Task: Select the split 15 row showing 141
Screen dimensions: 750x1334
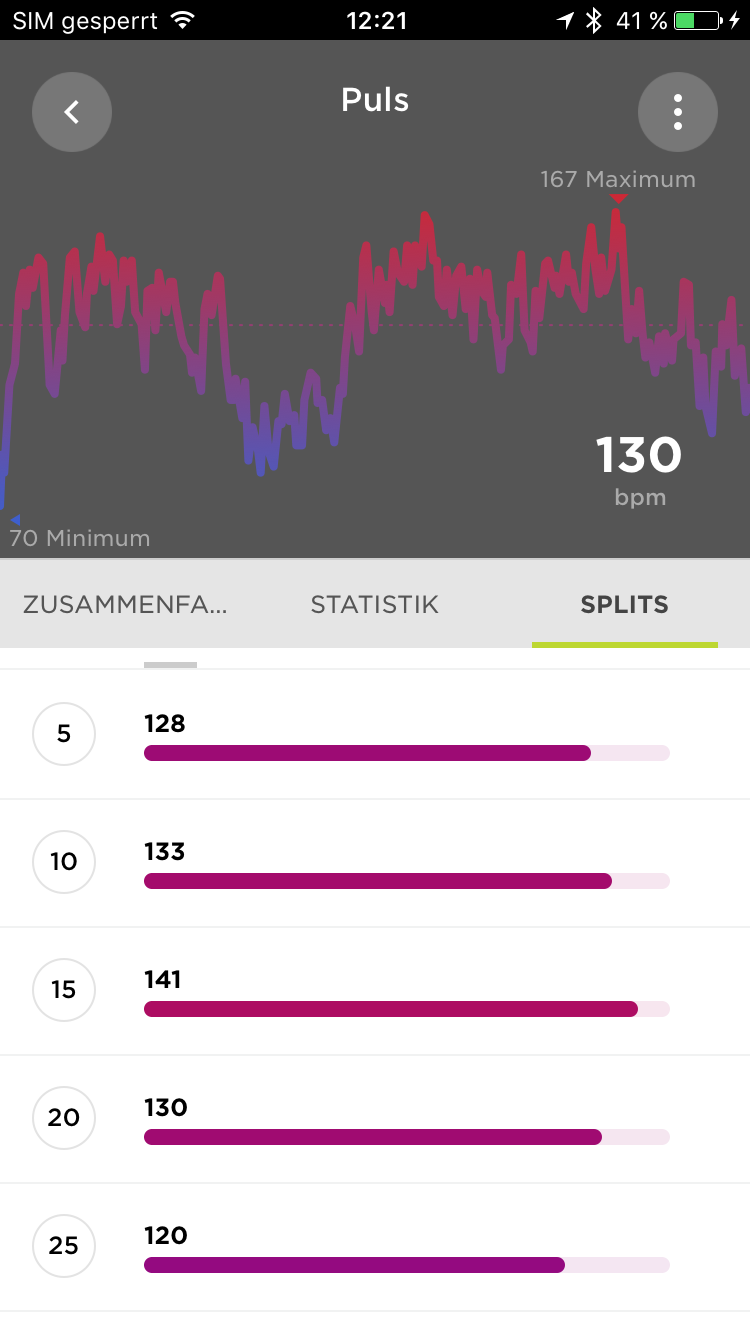Action: (x=375, y=991)
